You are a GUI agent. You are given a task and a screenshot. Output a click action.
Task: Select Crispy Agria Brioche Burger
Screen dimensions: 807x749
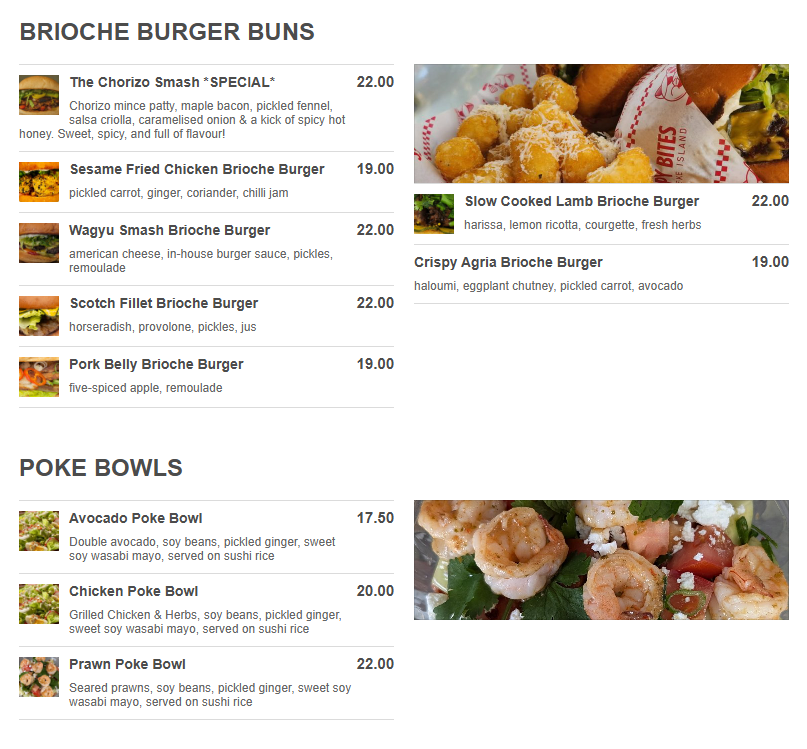pyautogui.click(x=508, y=262)
